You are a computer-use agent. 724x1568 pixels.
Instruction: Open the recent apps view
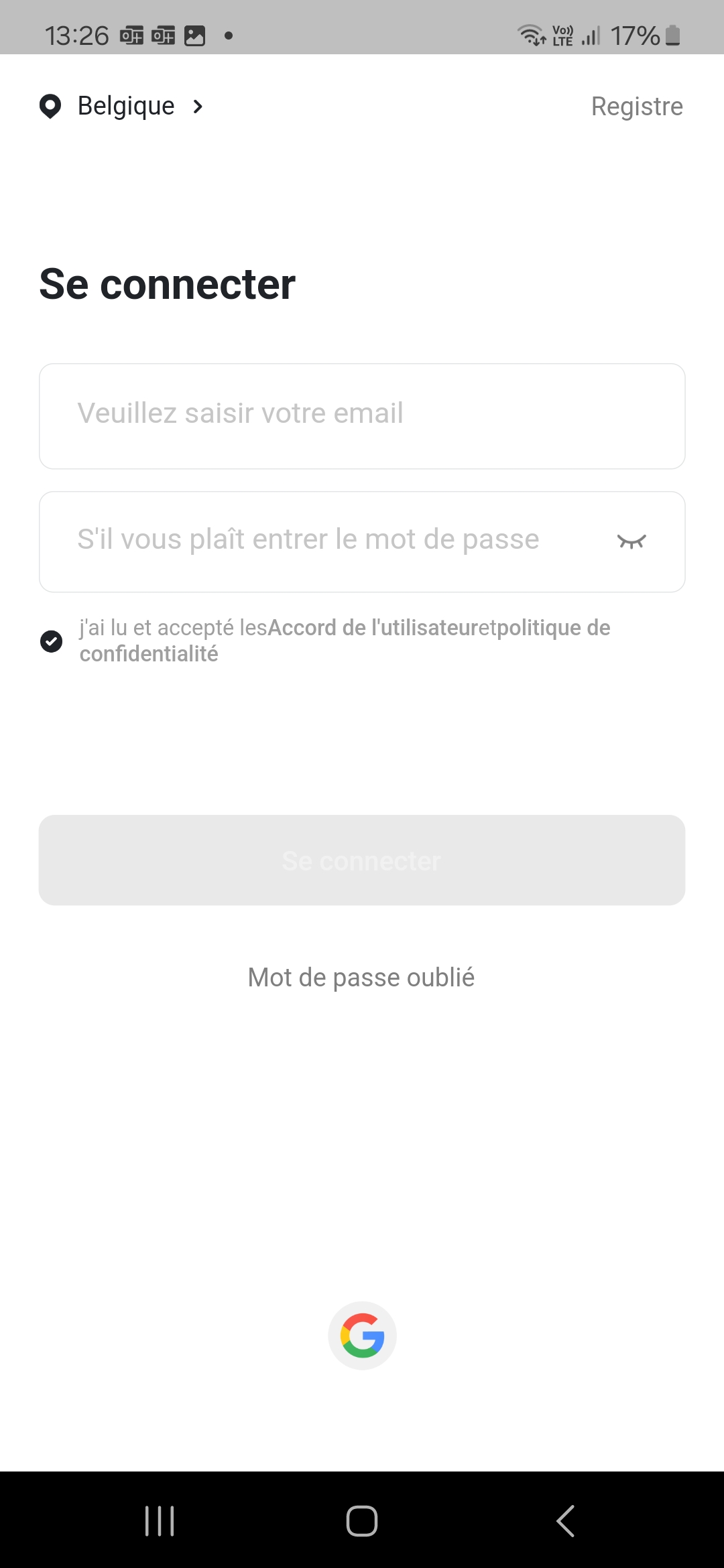point(160,1520)
